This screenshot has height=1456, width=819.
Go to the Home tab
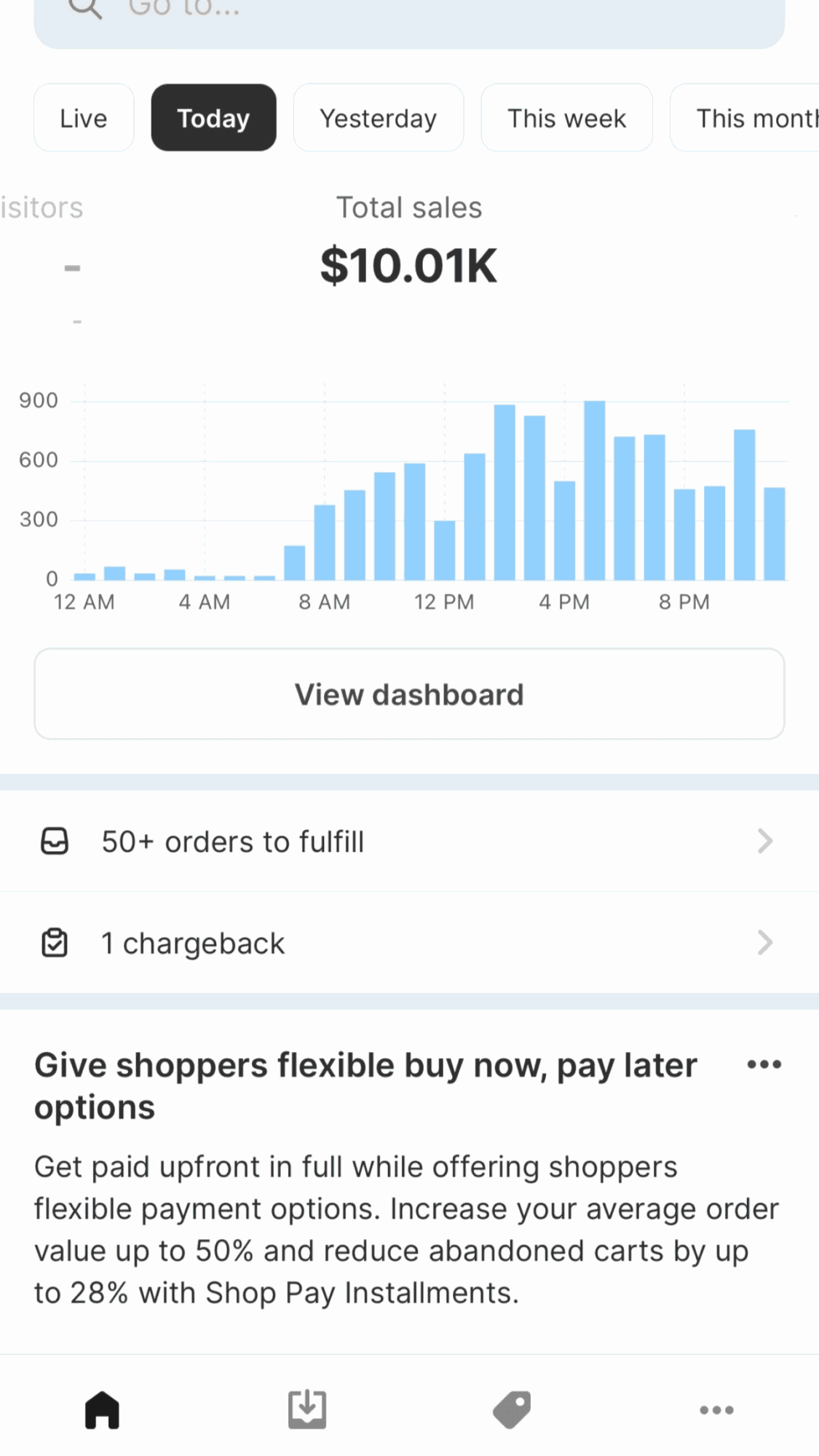tap(102, 1410)
